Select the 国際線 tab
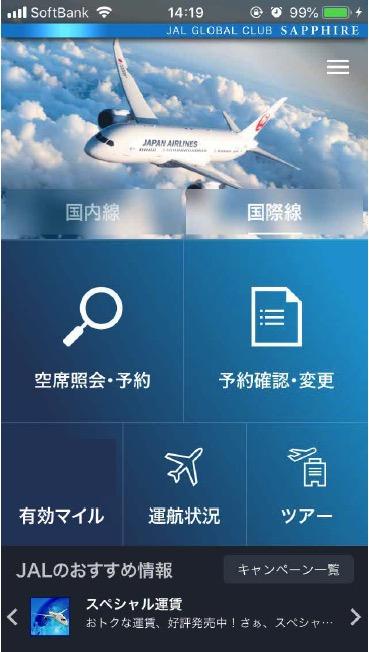The image size is (369, 652). [x=276, y=214]
